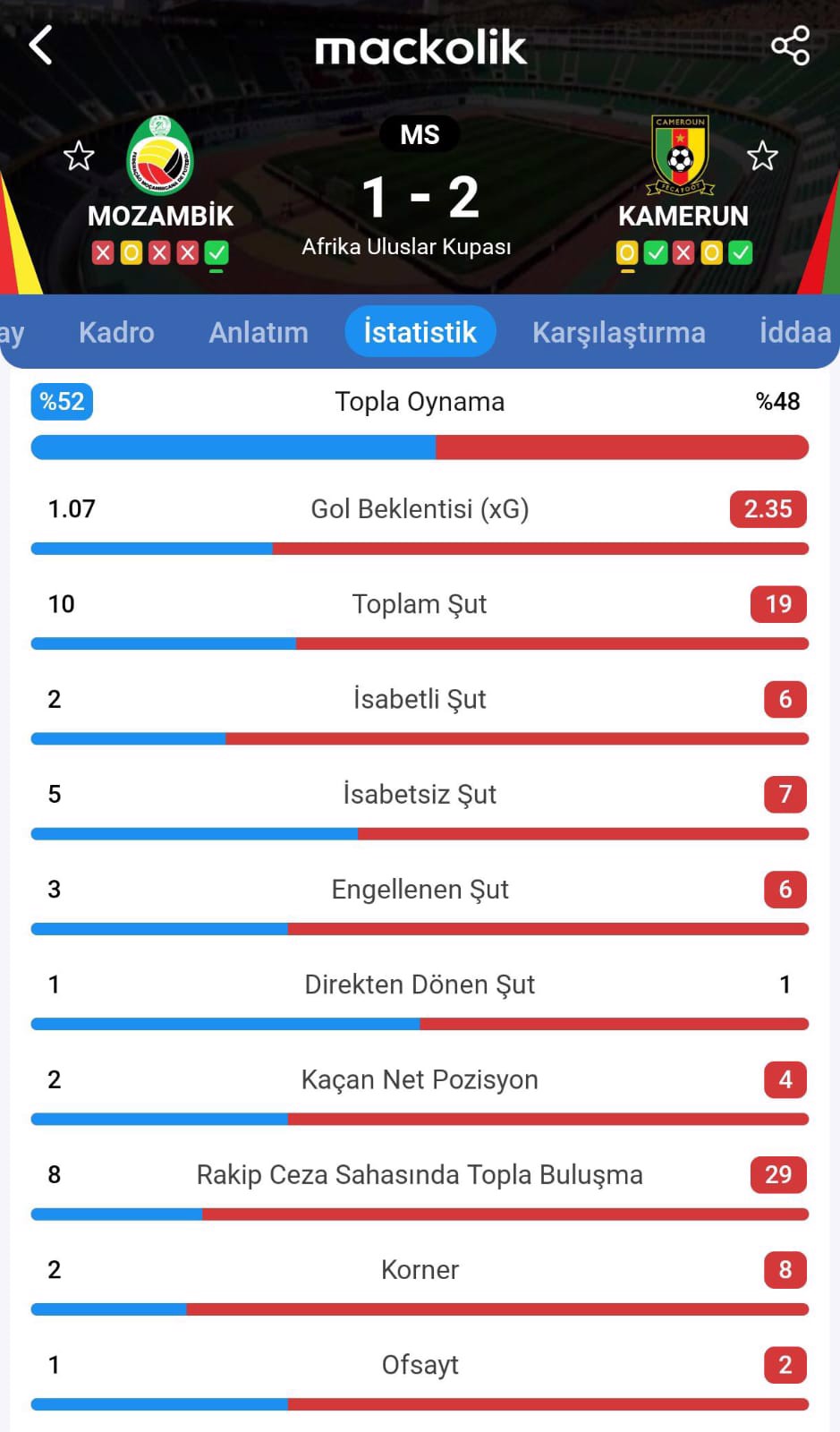Open Mozambik team page via its crest

click(160, 157)
